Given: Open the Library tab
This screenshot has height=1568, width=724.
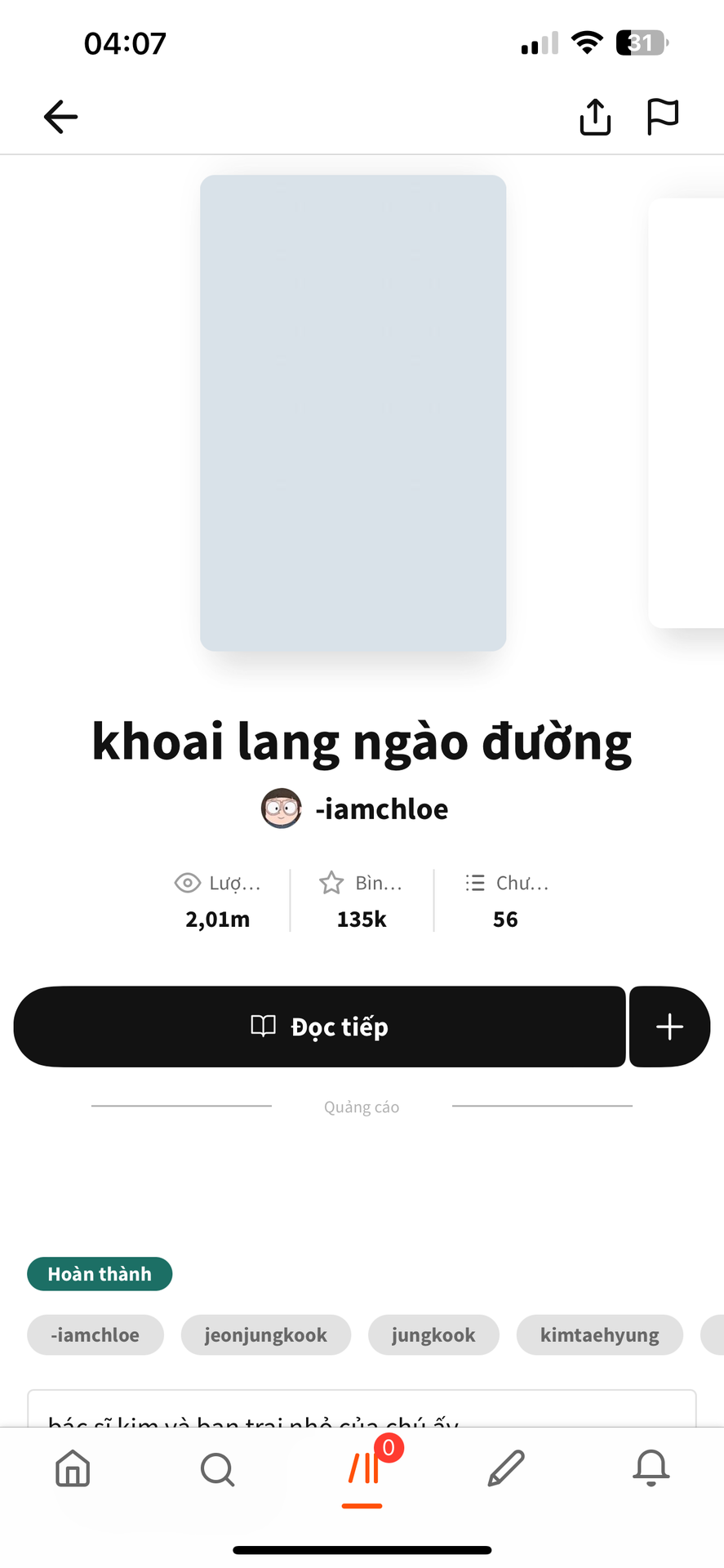Looking at the screenshot, I should 363,1469.
